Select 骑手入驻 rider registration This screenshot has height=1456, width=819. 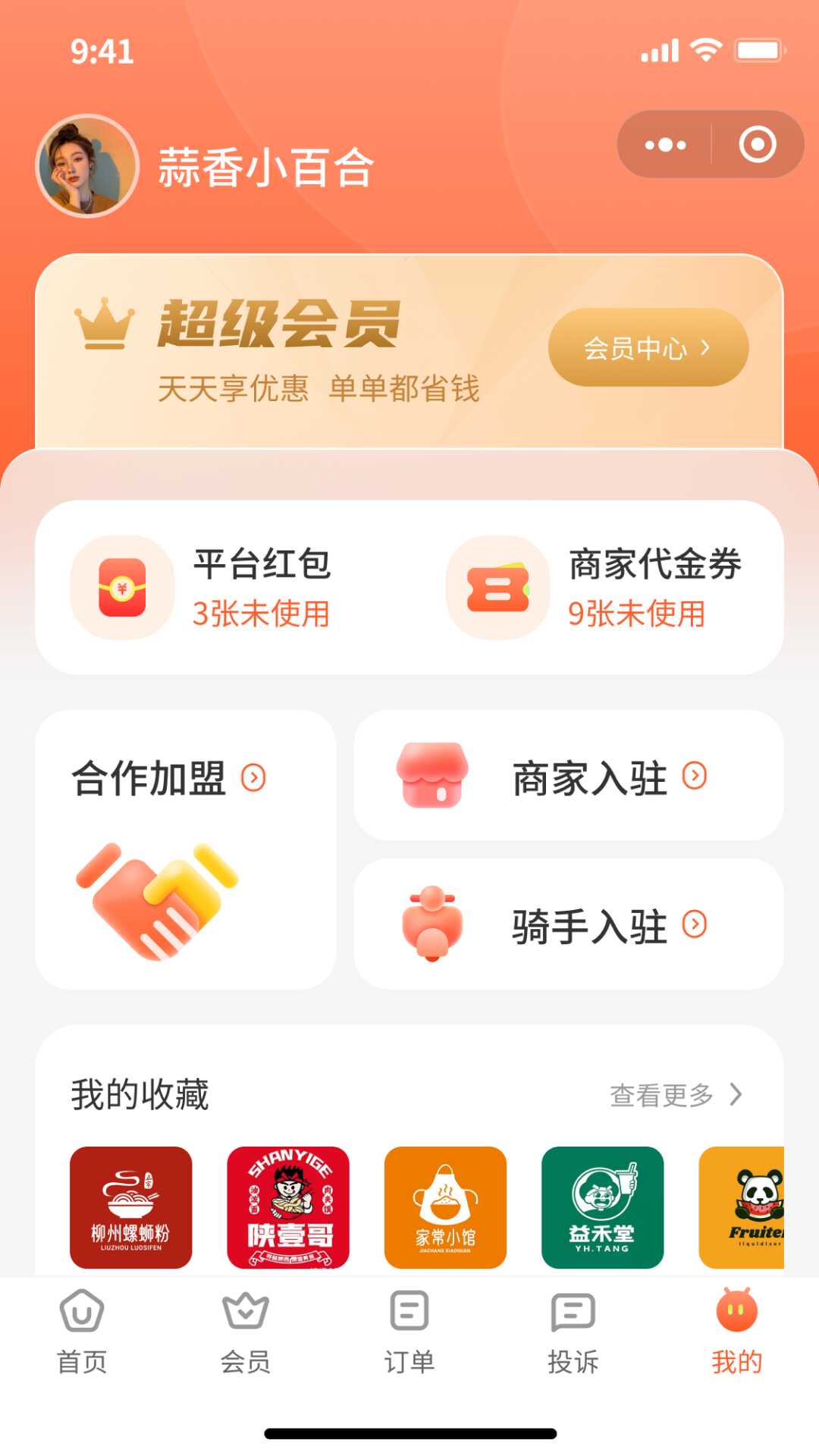coord(569,924)
